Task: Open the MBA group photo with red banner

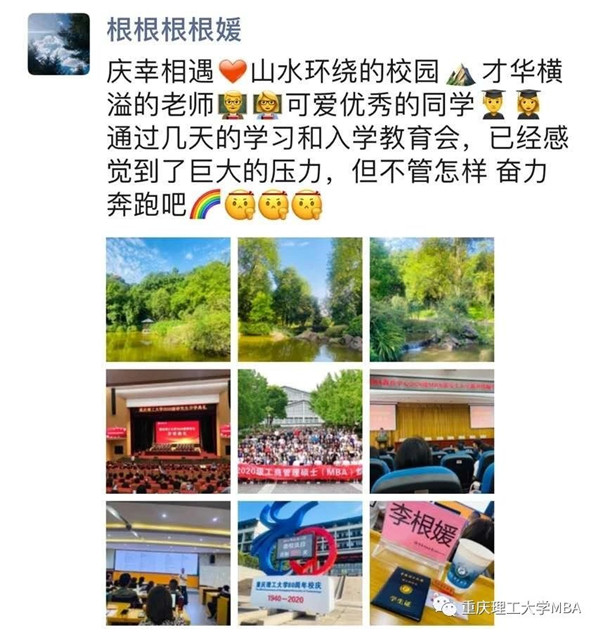Action: [x=300, y=431]
